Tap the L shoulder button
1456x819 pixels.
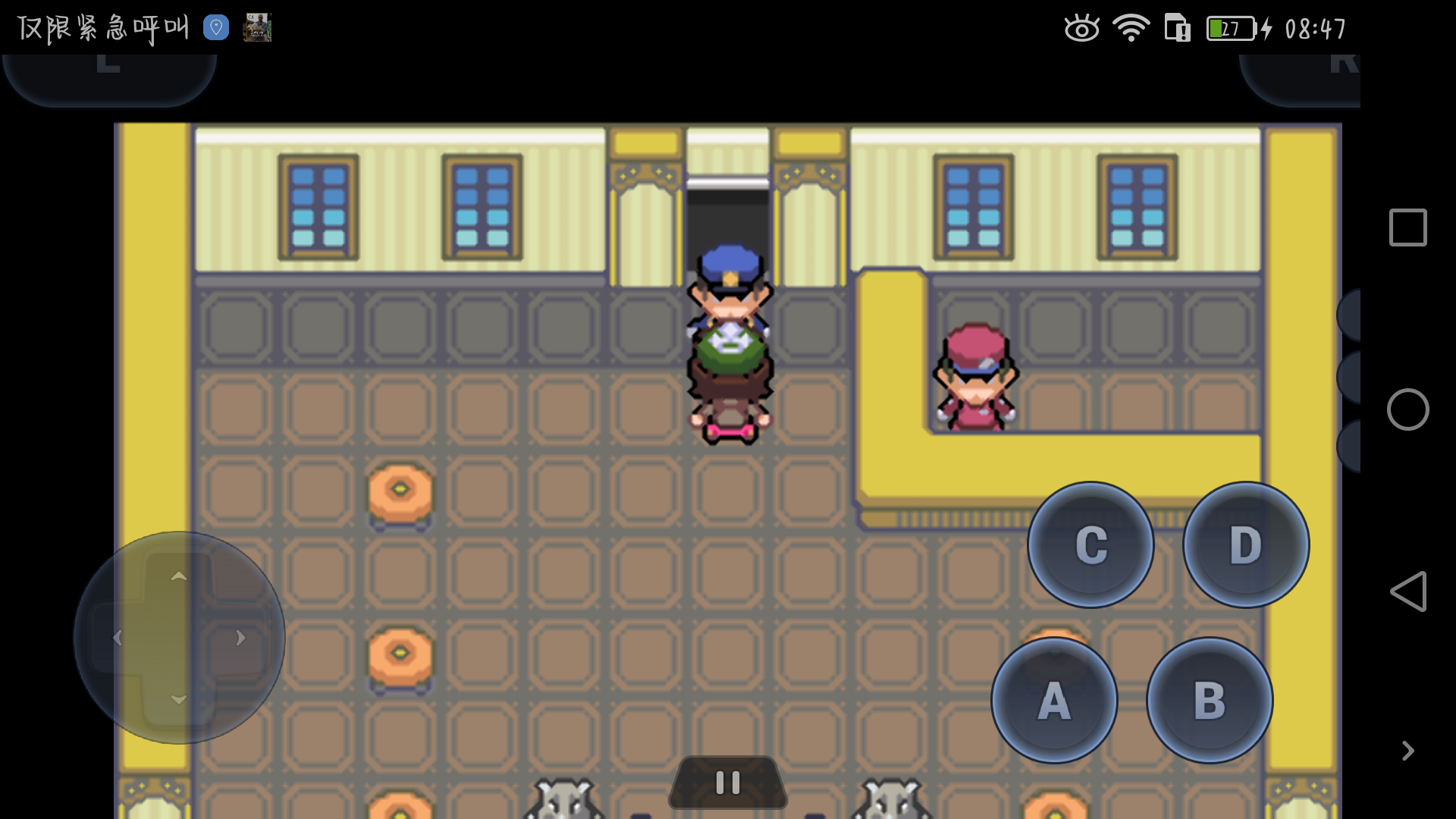(109, 76)
